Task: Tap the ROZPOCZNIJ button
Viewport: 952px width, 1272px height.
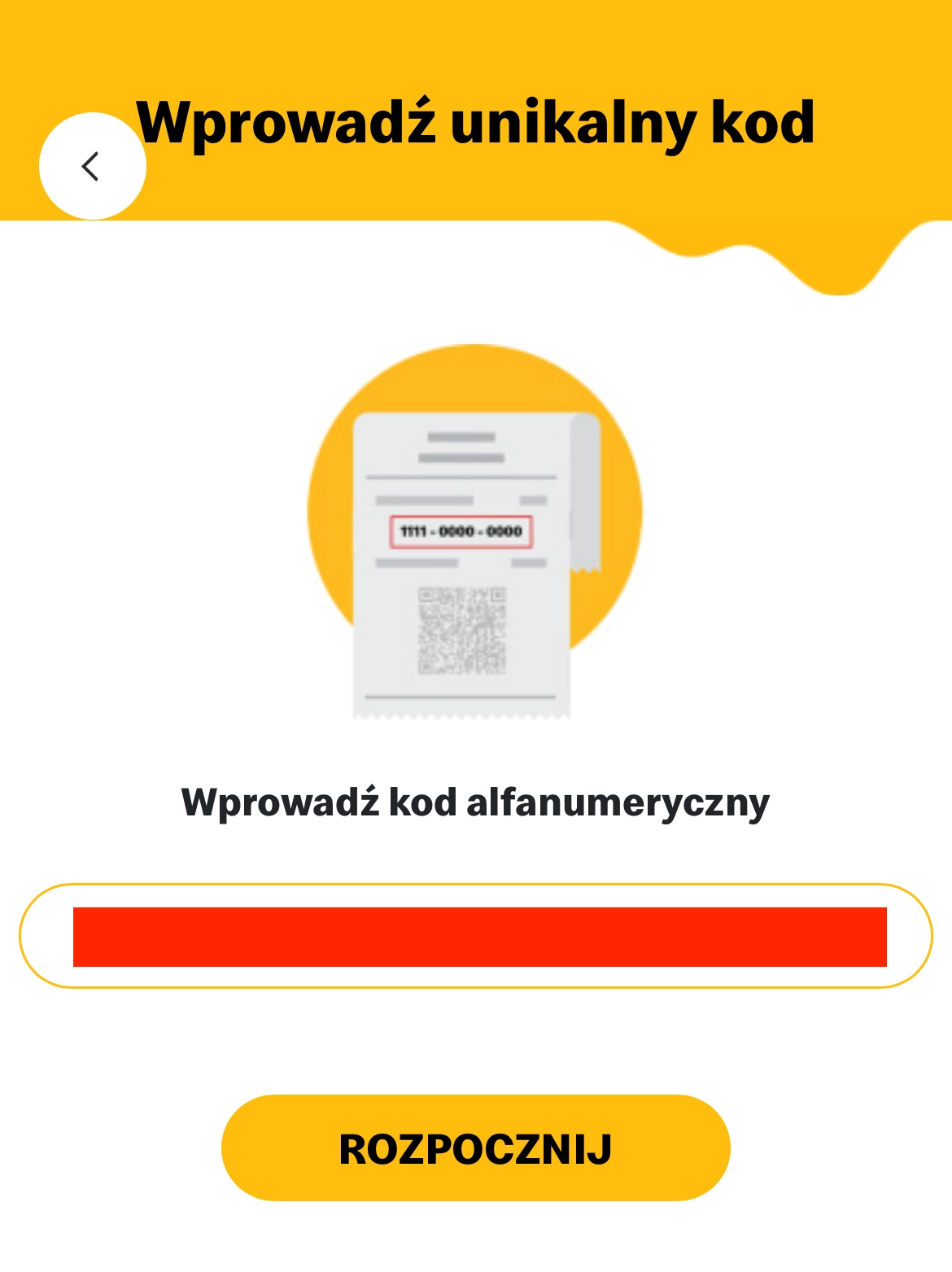Action: click(476, 1147)
